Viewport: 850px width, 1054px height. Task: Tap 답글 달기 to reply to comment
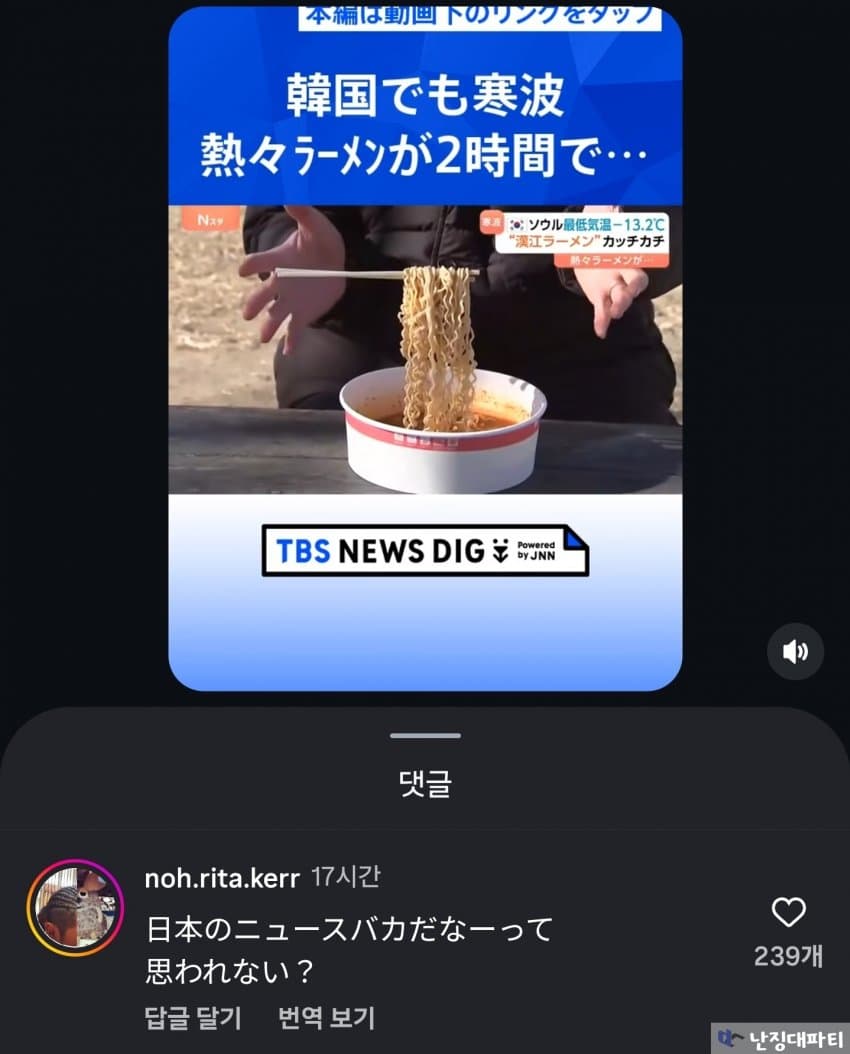click(x=193, y=1018)
